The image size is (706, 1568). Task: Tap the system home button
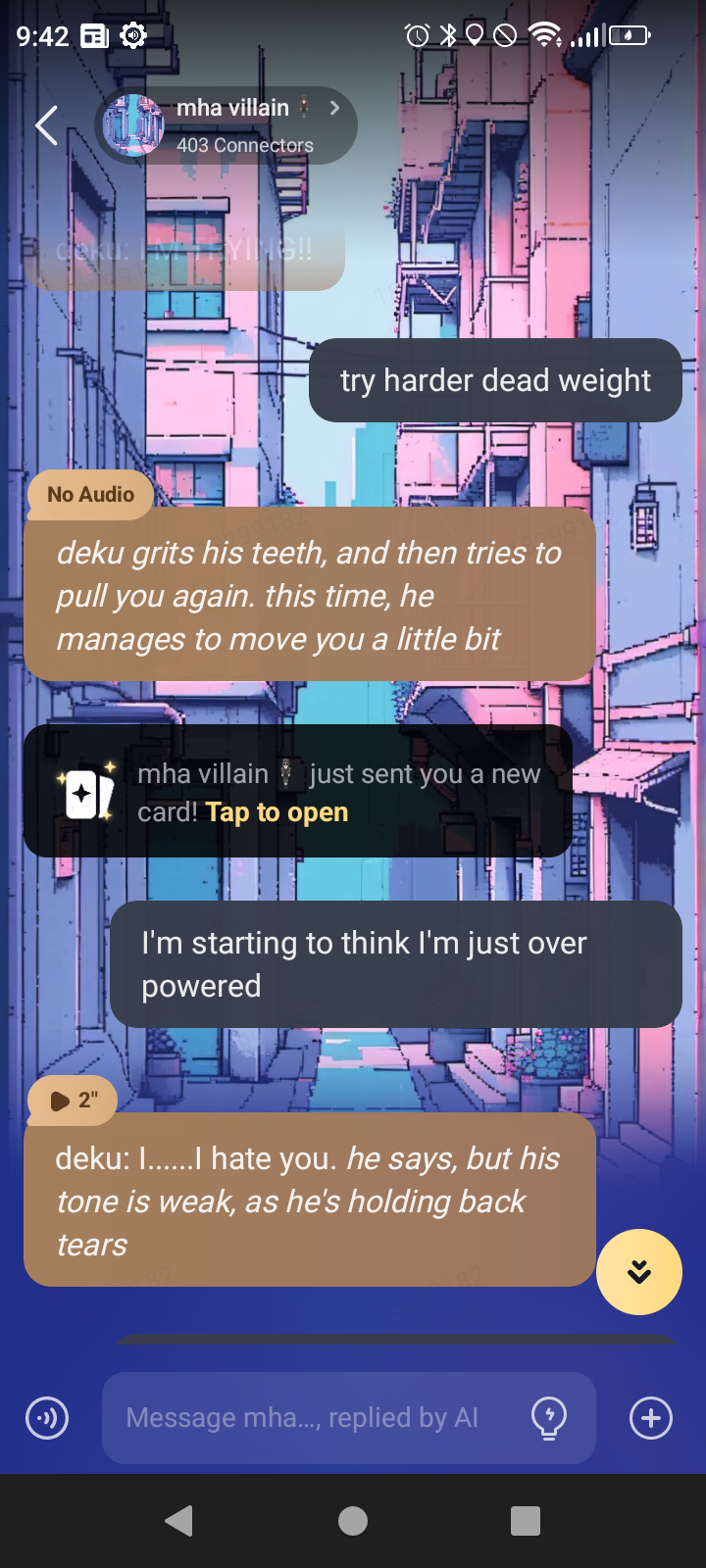point(353,1521)
